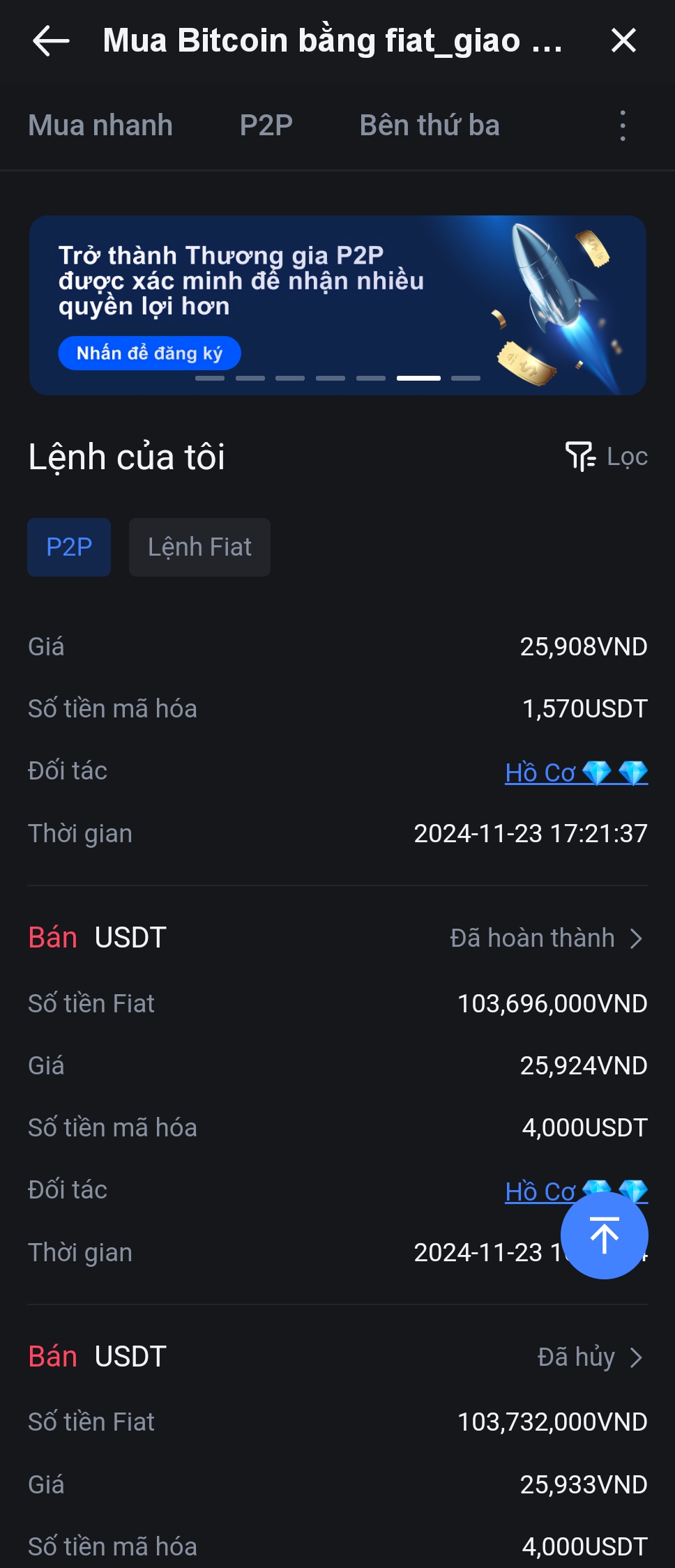Tap Nhấn để đăng ký button
Screen dimensions: 675x1568
coord(149,353)
